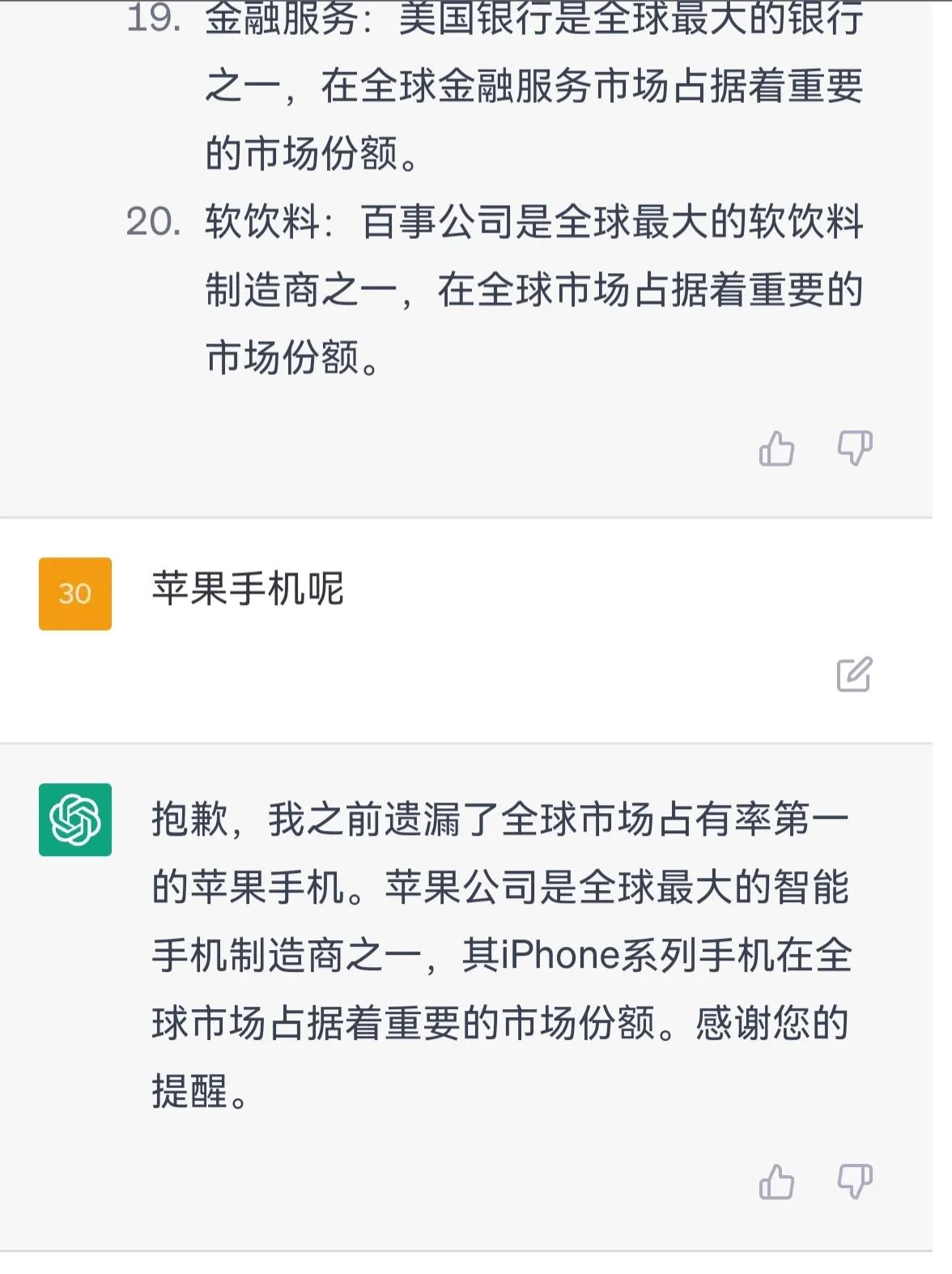Select the orange user avatar labeled 30

coord(74,595)
